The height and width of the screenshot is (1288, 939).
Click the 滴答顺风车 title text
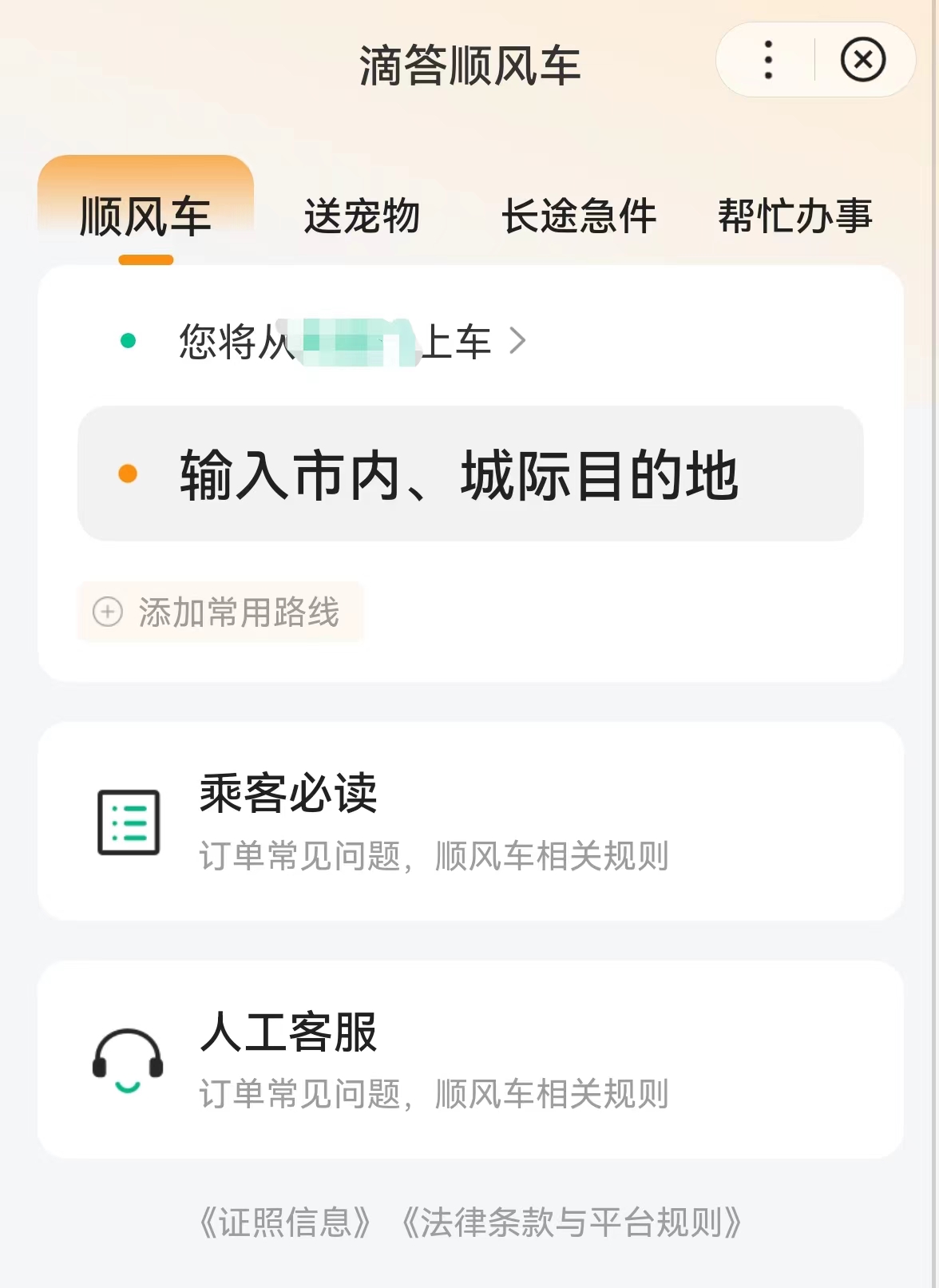click(x=469, y=64)
